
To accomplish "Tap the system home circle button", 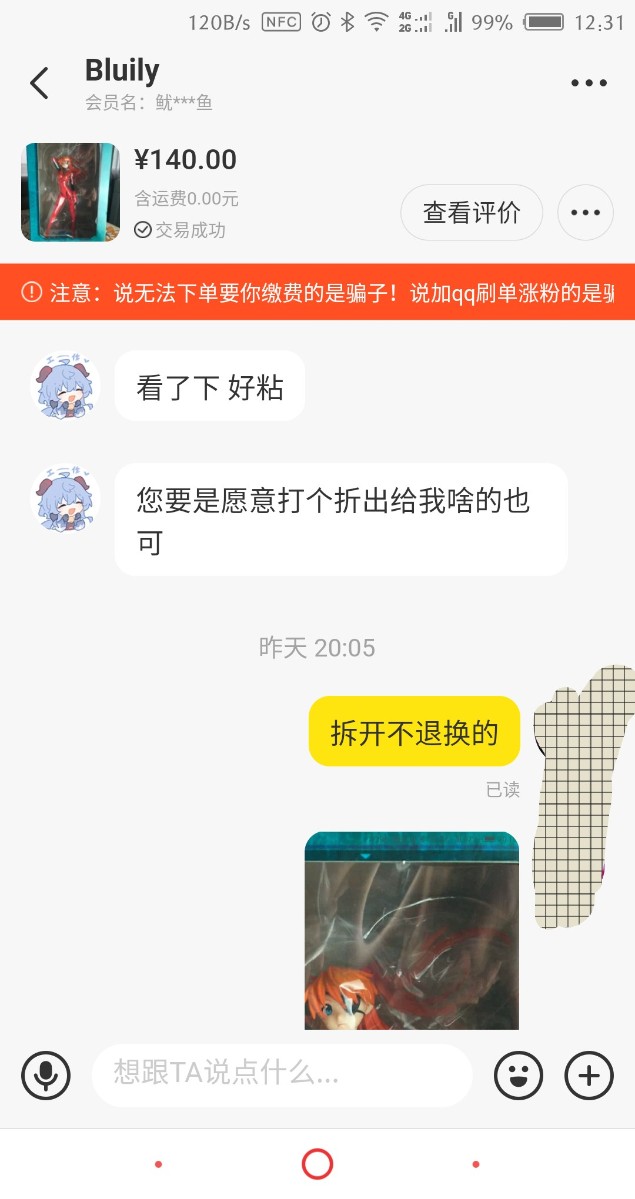I will pyautogui.click(x=317, y=1164).
